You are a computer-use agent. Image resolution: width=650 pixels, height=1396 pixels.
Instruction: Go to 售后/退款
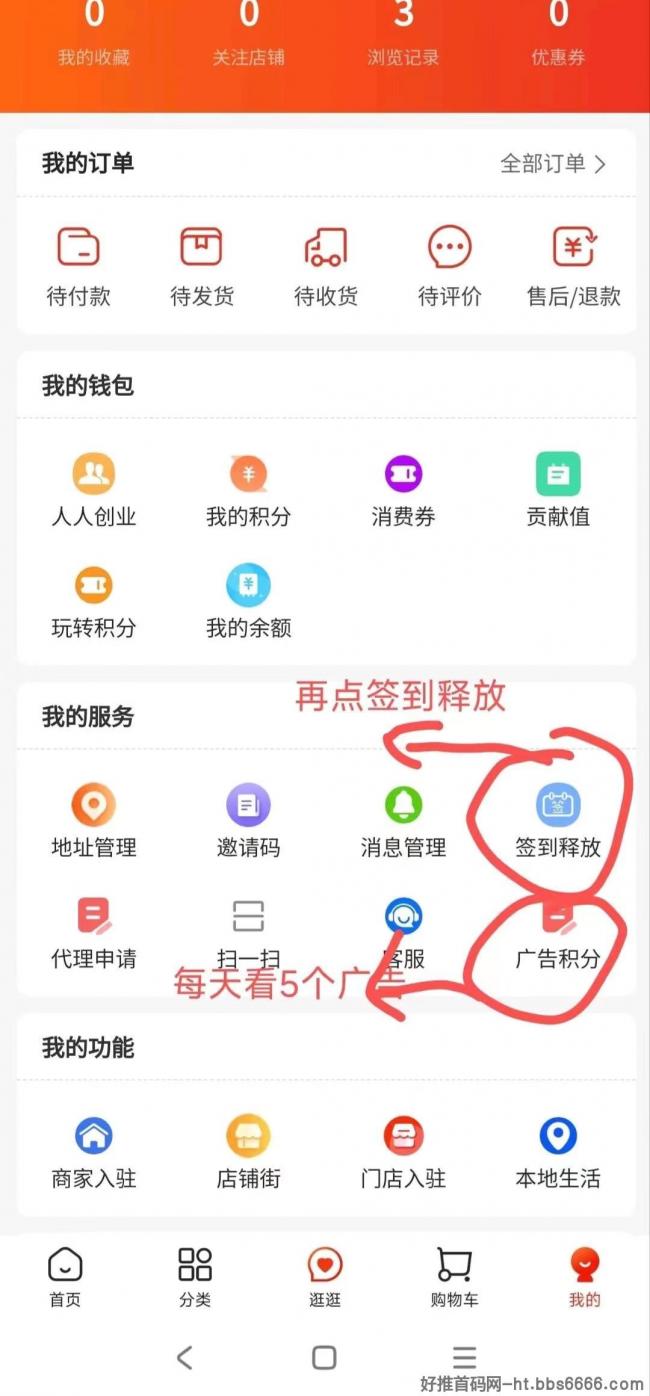(574, 266)
